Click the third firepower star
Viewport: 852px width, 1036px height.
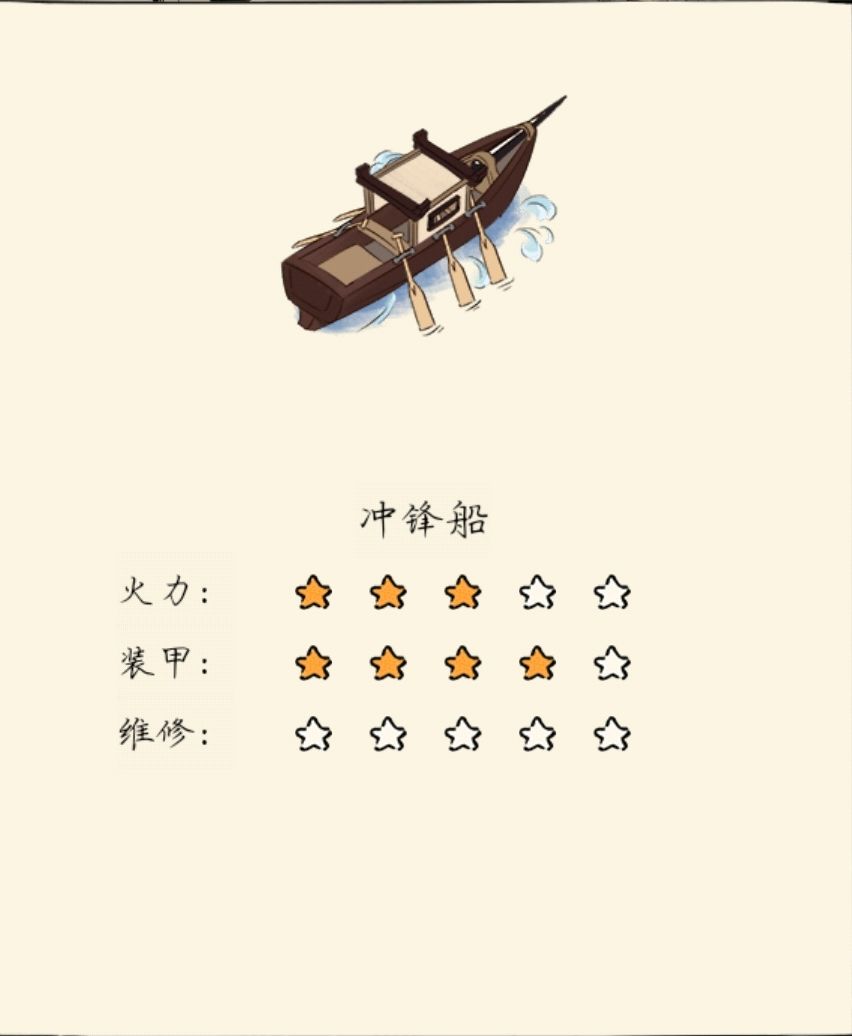(461, 592)
